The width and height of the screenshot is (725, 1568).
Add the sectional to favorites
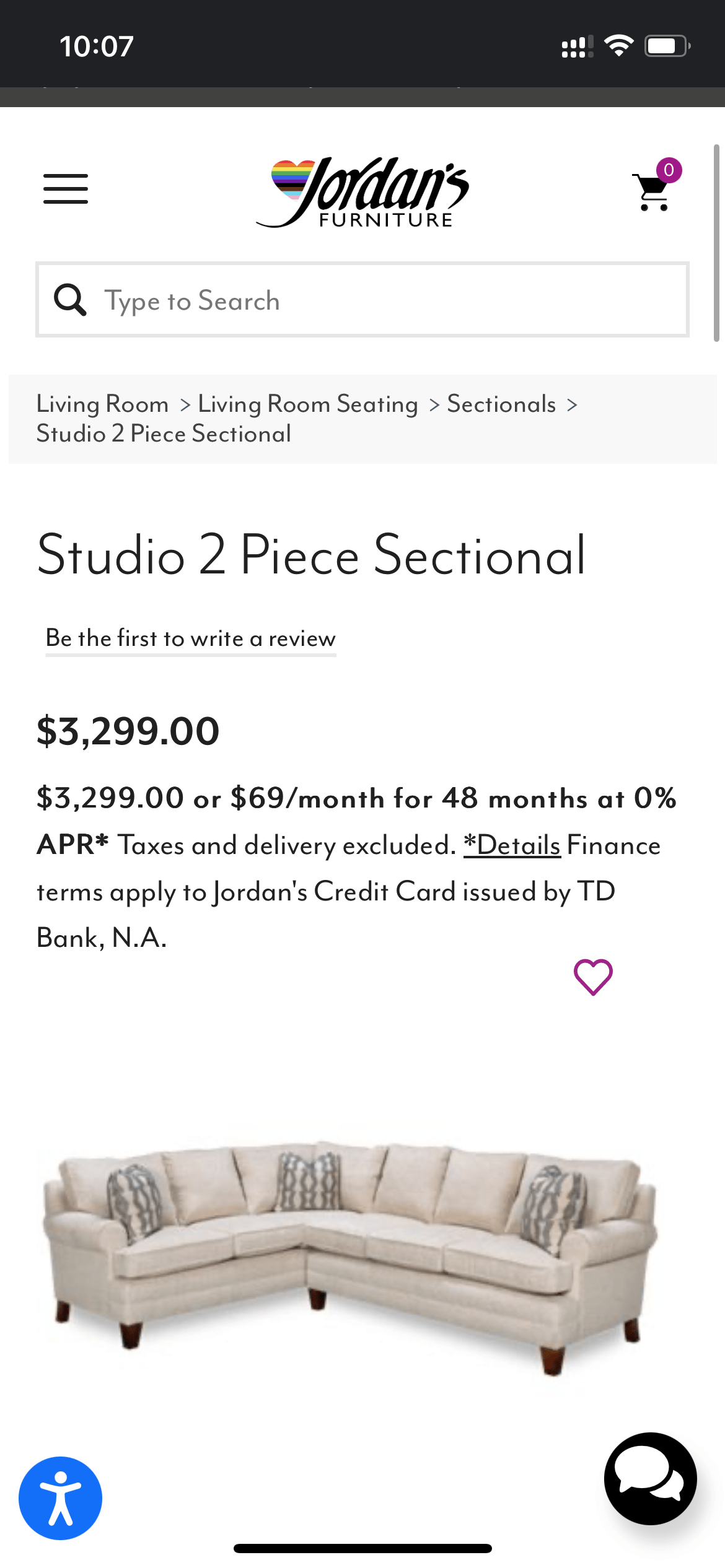pyautogui.click(x=593, y=977)
